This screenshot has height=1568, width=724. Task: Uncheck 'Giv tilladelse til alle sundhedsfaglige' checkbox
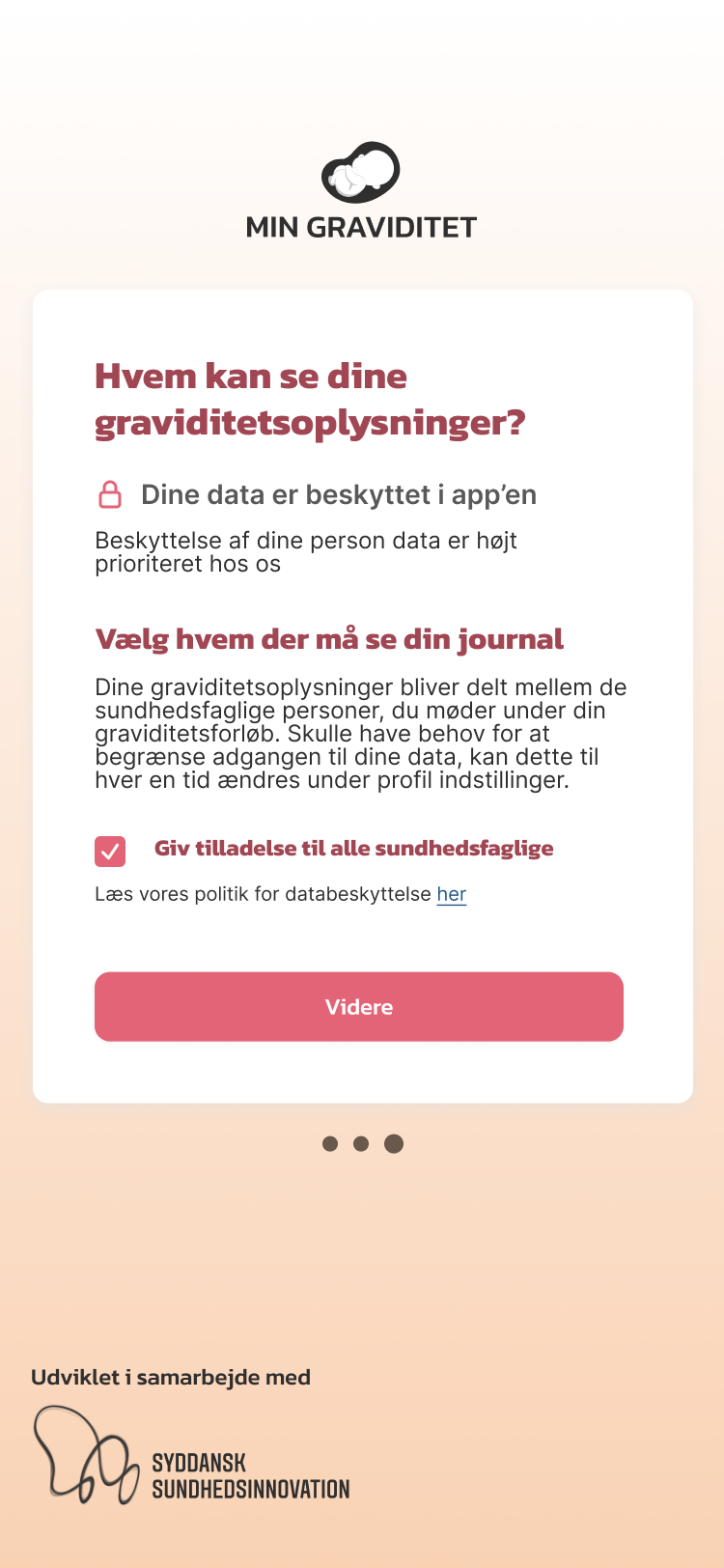click(110, 851)
